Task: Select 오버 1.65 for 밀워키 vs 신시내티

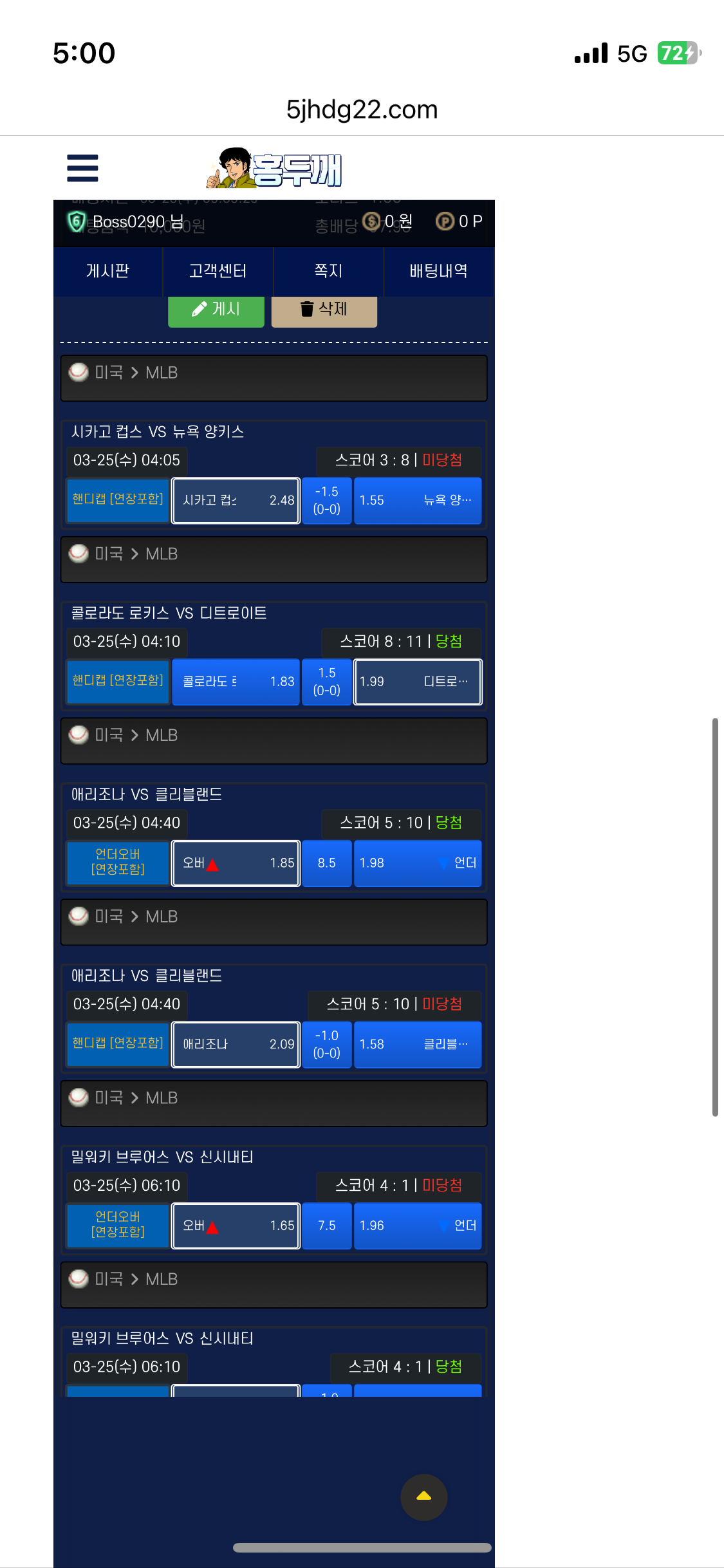Action: pos(236,1226)
